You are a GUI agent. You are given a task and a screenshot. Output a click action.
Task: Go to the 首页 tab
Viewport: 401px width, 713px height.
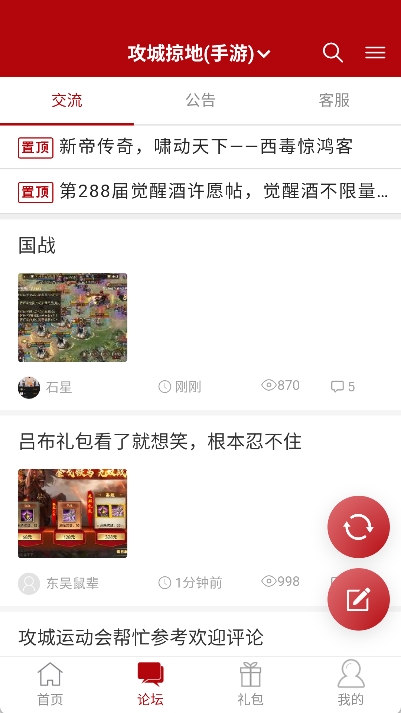coord(50,683)
